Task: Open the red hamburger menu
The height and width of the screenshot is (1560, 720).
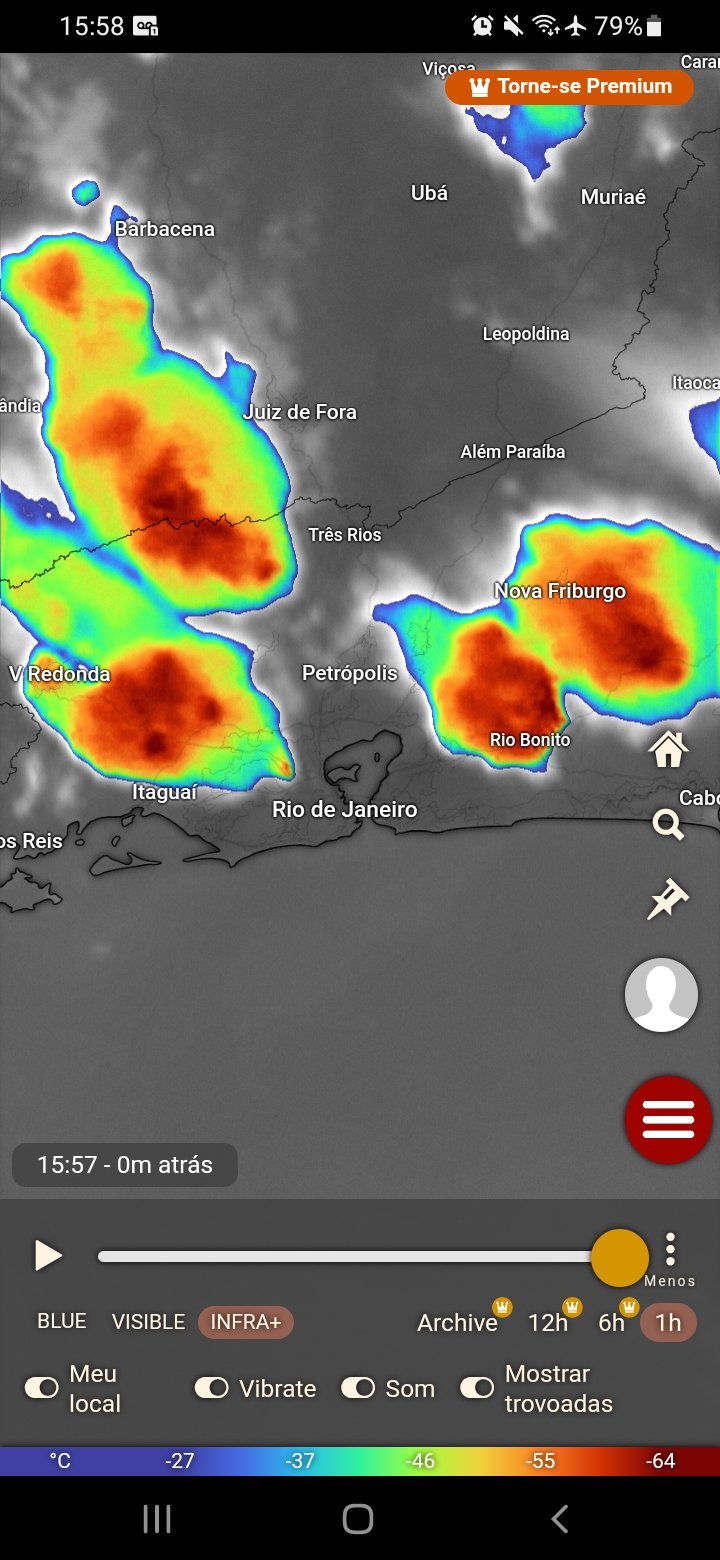Action: [668, 1120]
